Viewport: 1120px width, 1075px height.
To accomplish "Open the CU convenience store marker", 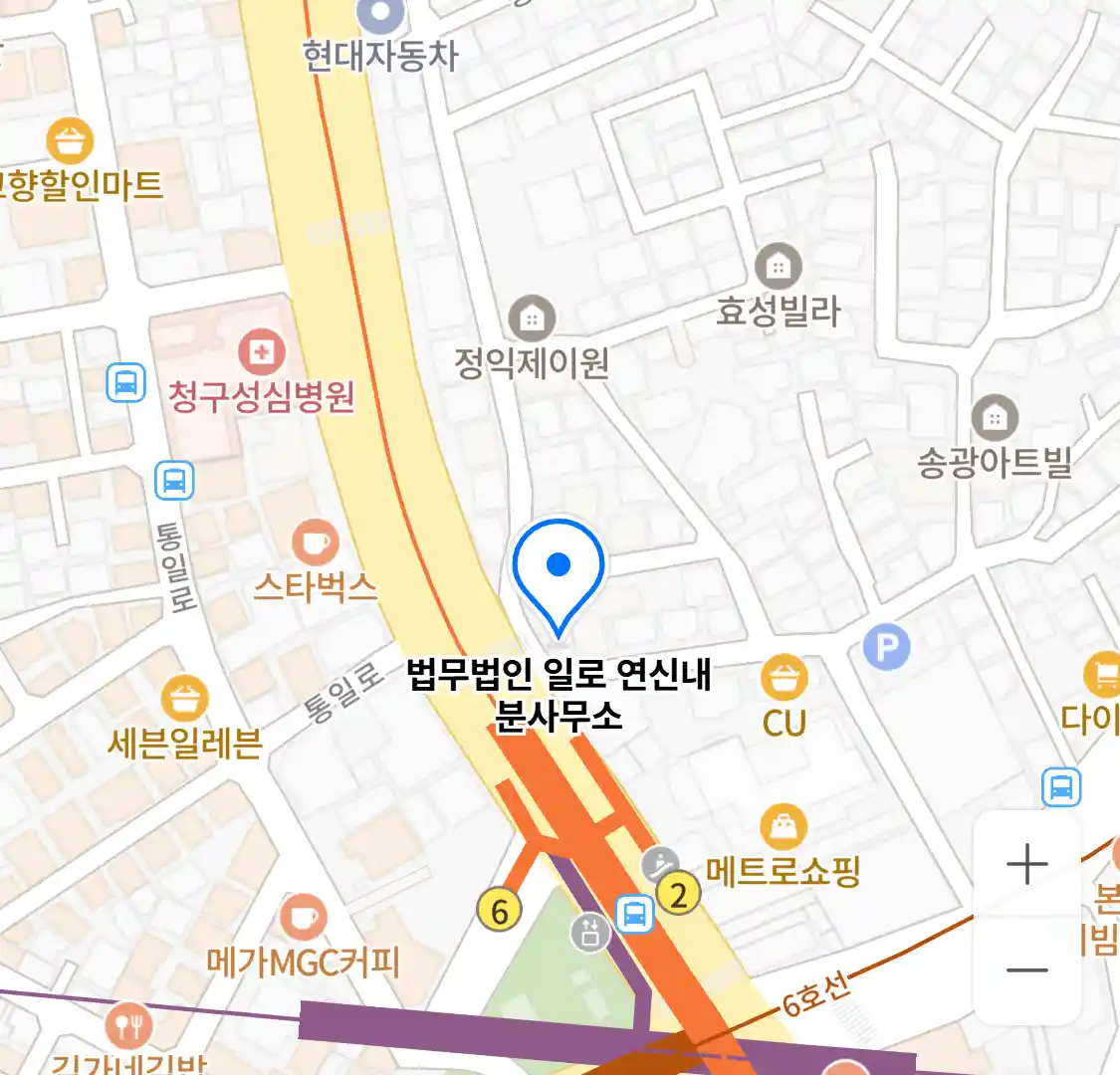I will [x=784, y=679].
